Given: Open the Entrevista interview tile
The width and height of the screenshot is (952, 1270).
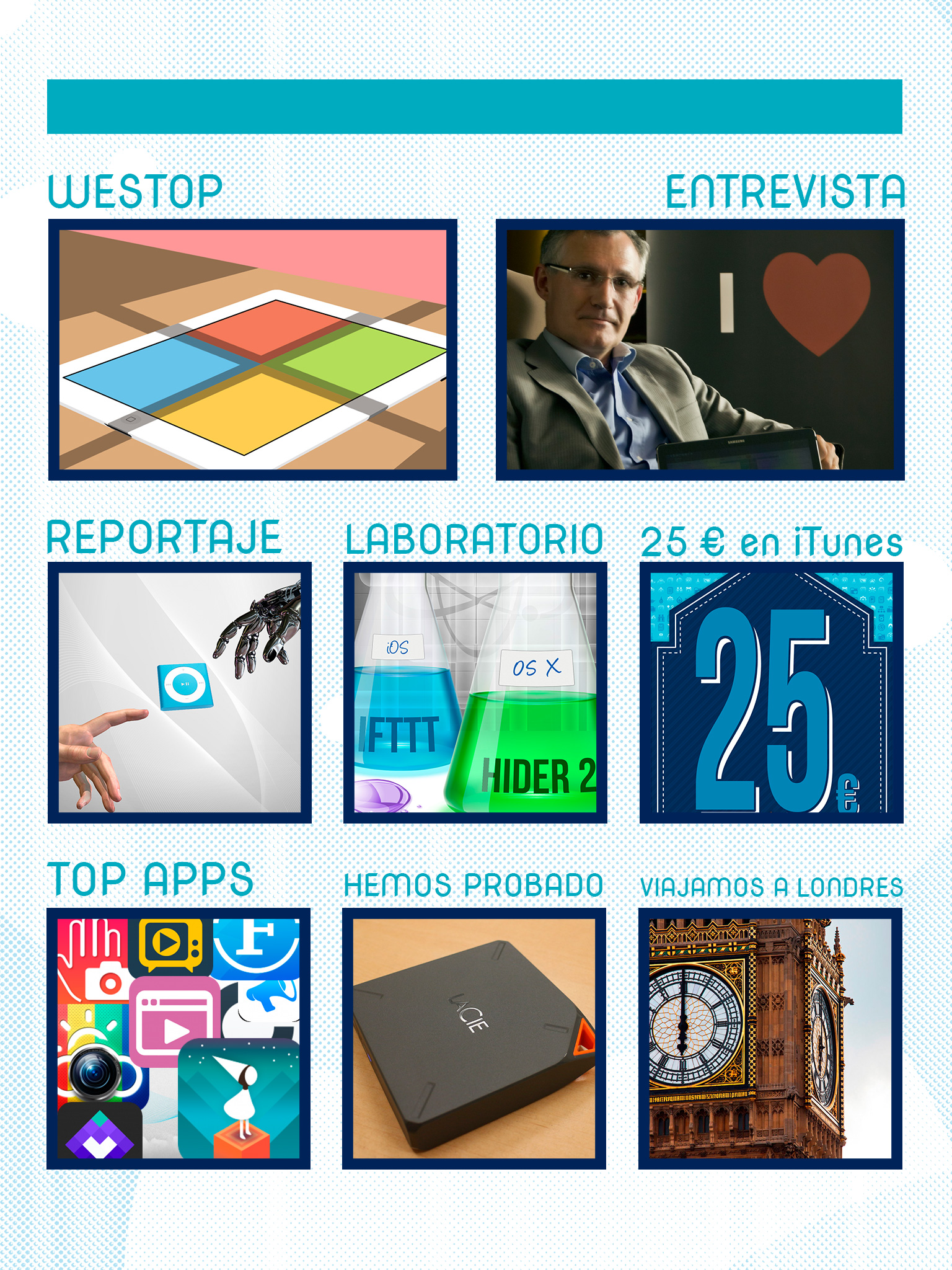Looking at the screenshot, I should pyautogui.click(x=700, y=350).
